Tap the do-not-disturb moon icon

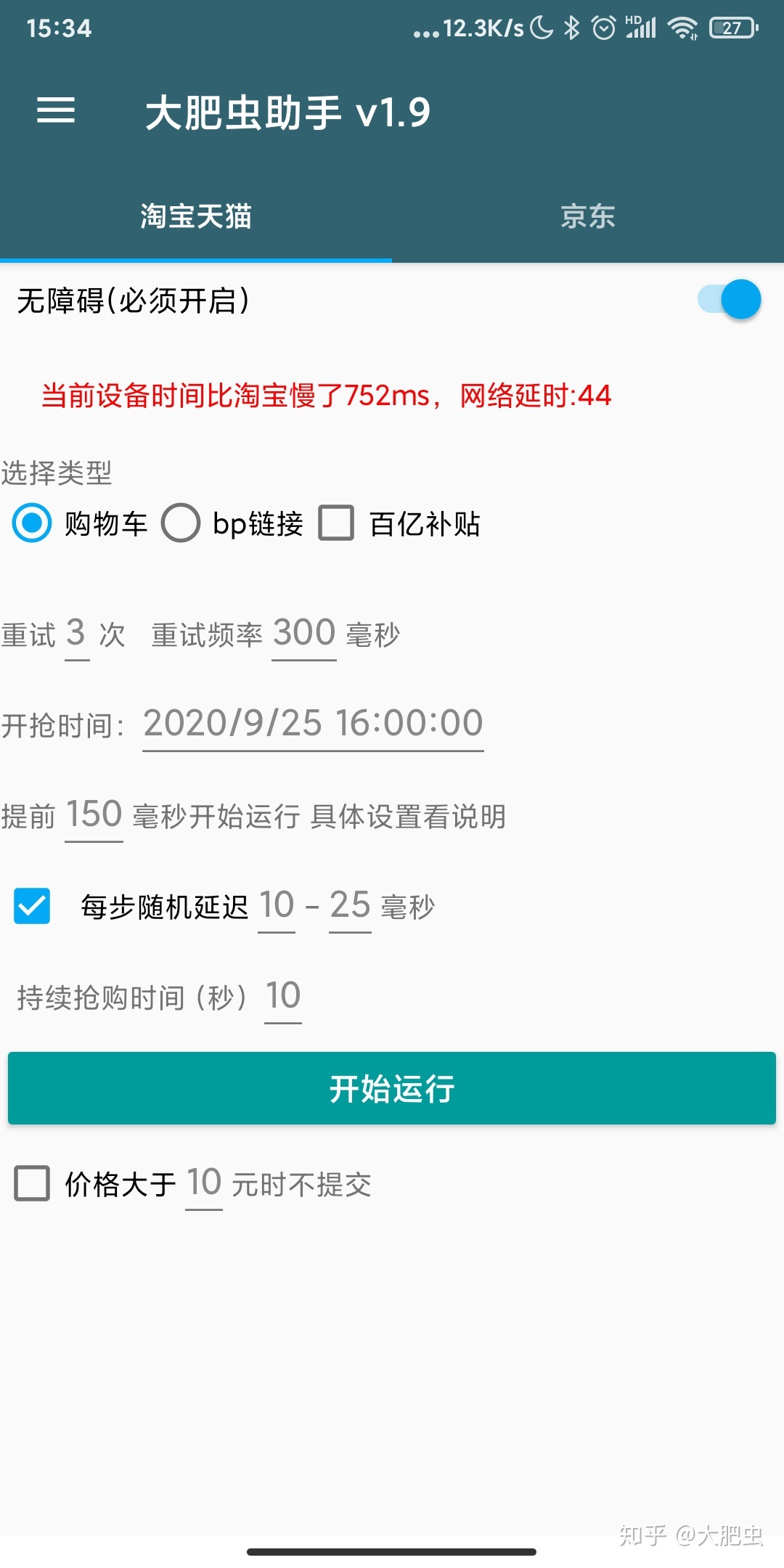tap(540, 26)
